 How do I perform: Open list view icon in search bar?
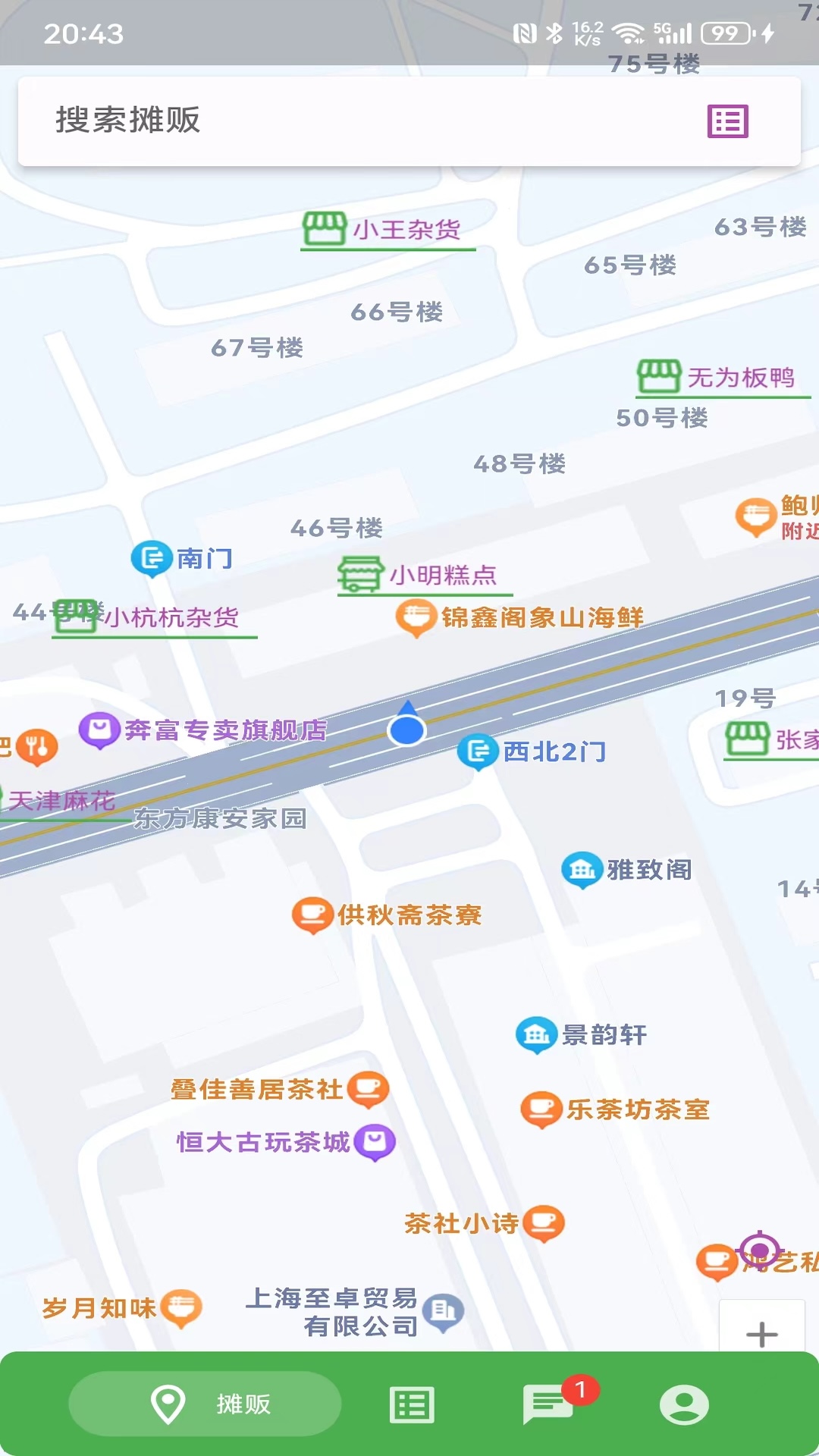coord(727,121)
